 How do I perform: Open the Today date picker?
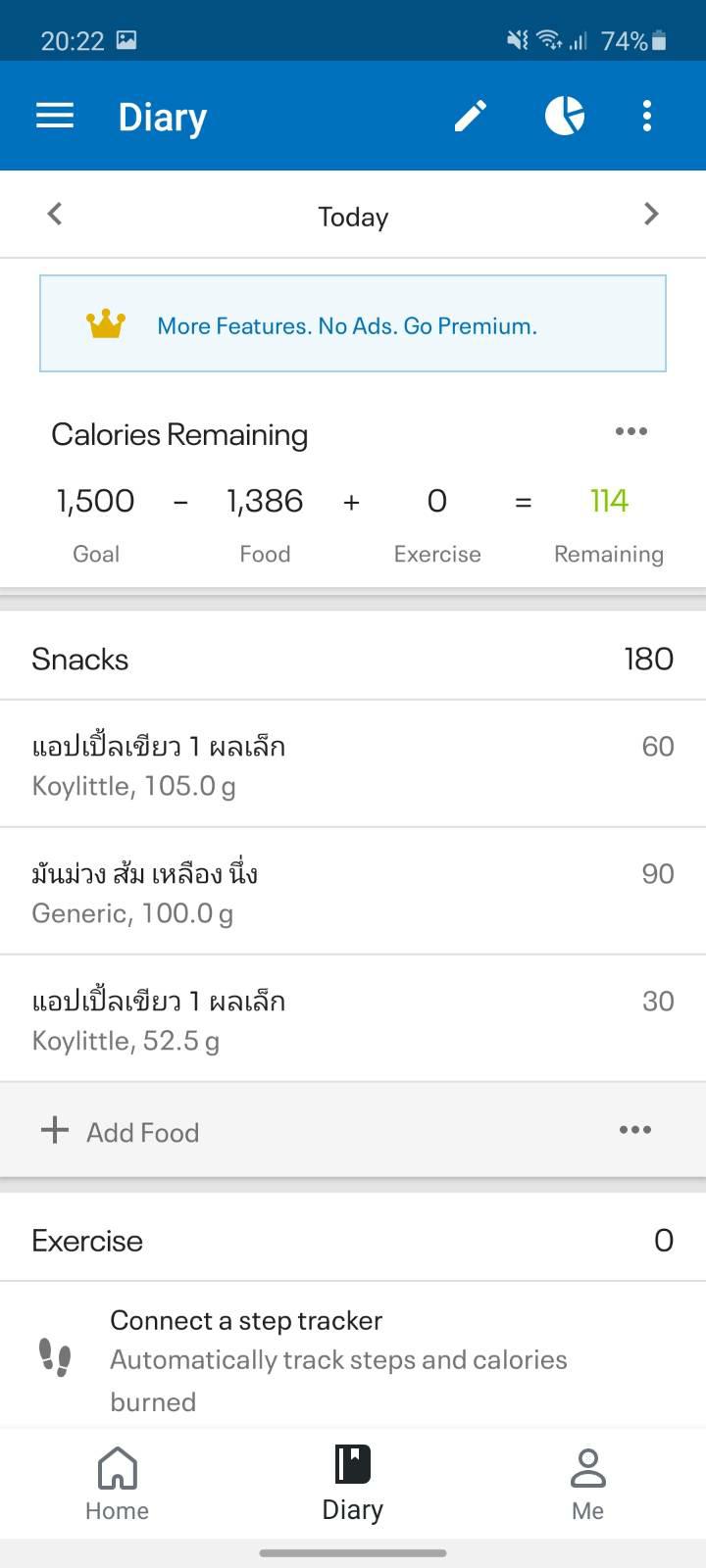pyautogui.click(x=353, y=217)
